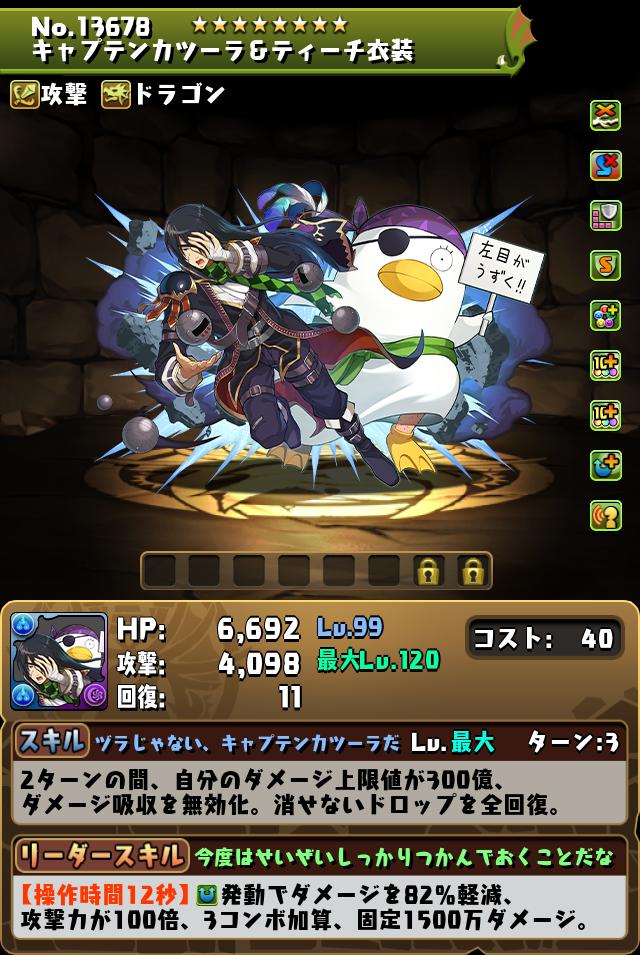
Task: Tap the cloud resist awakening icon
Action: click(x=606, y=115)
